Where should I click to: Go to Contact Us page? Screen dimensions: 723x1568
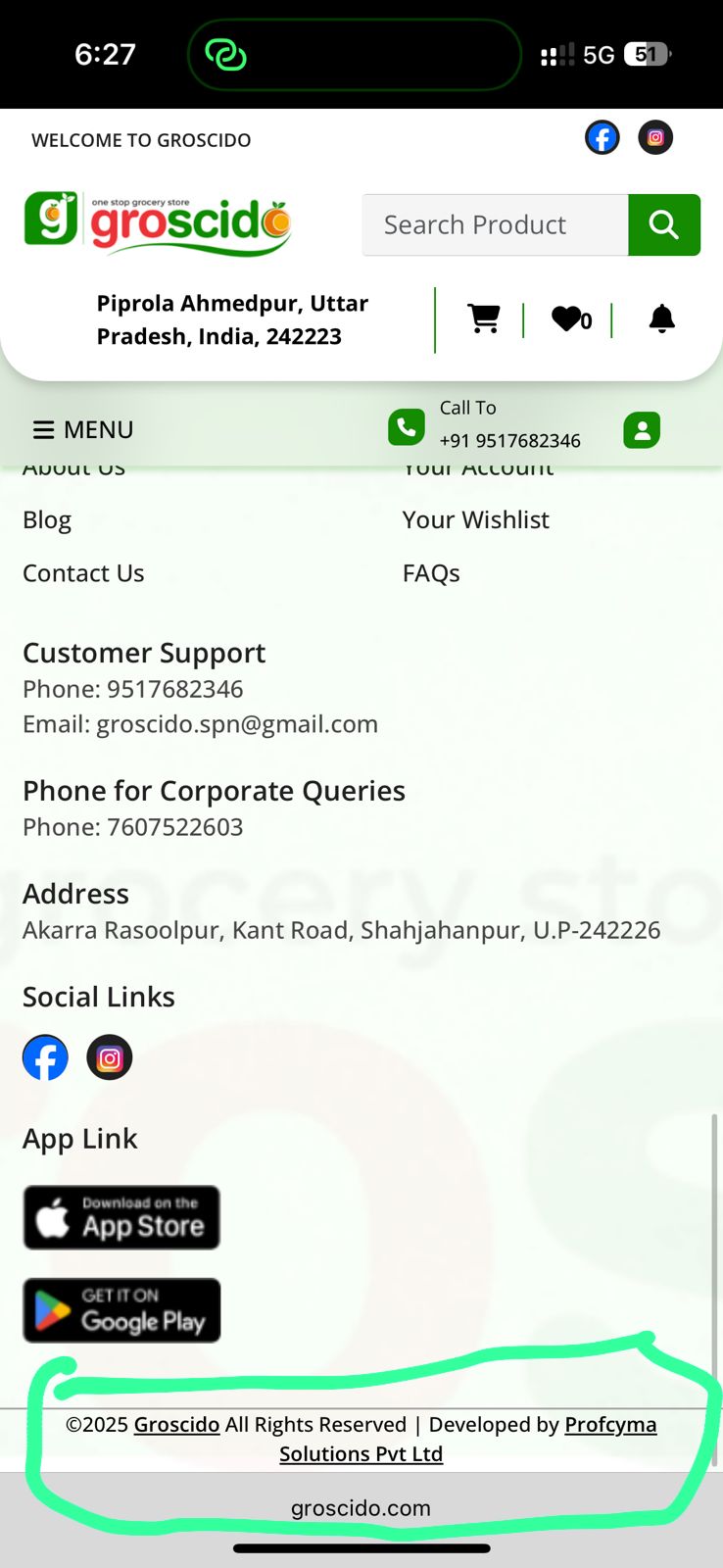[x=83, y=573]
